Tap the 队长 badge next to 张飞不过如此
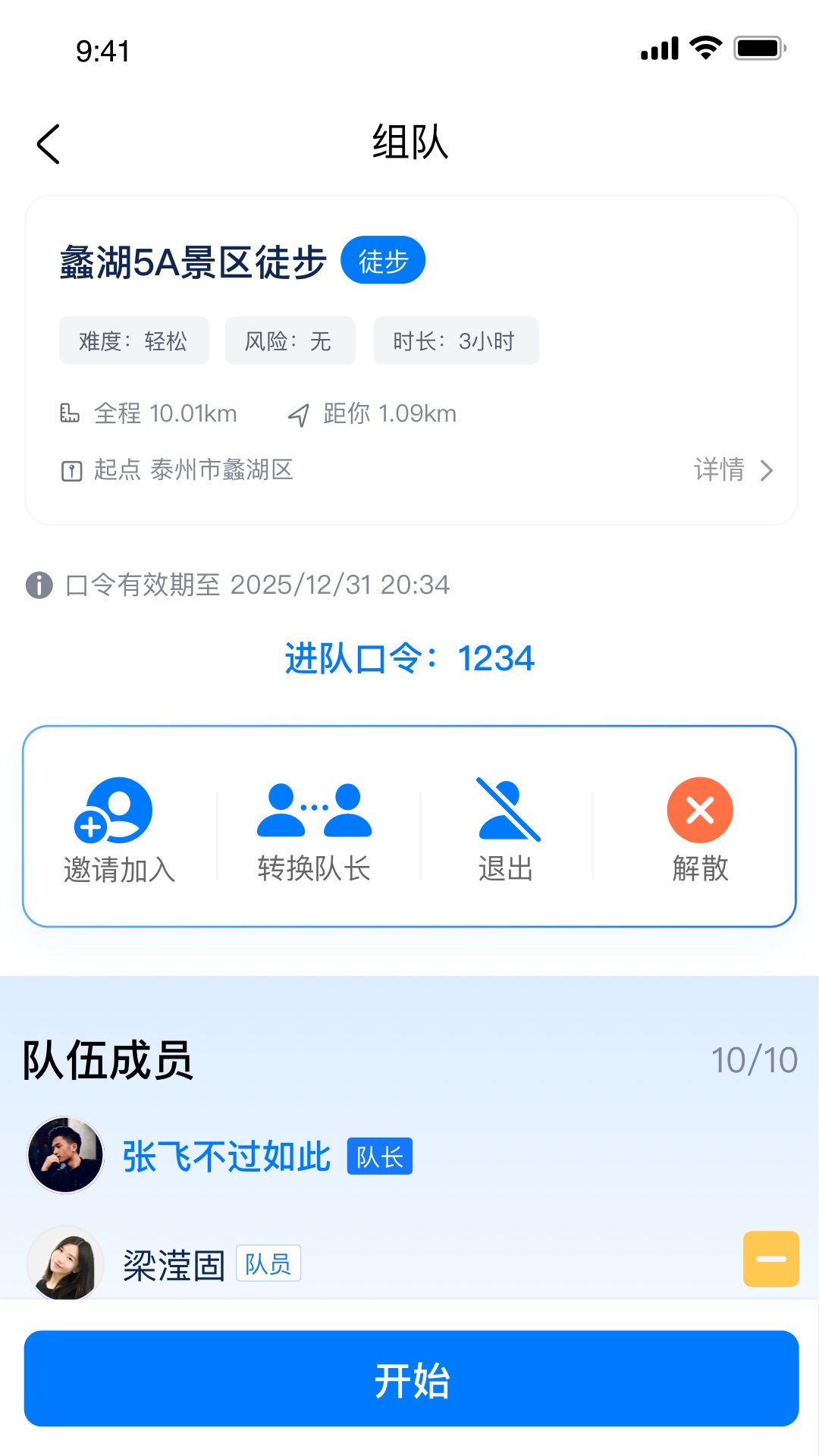This screenshot has width=819, height=1456. click(379, 1156)
